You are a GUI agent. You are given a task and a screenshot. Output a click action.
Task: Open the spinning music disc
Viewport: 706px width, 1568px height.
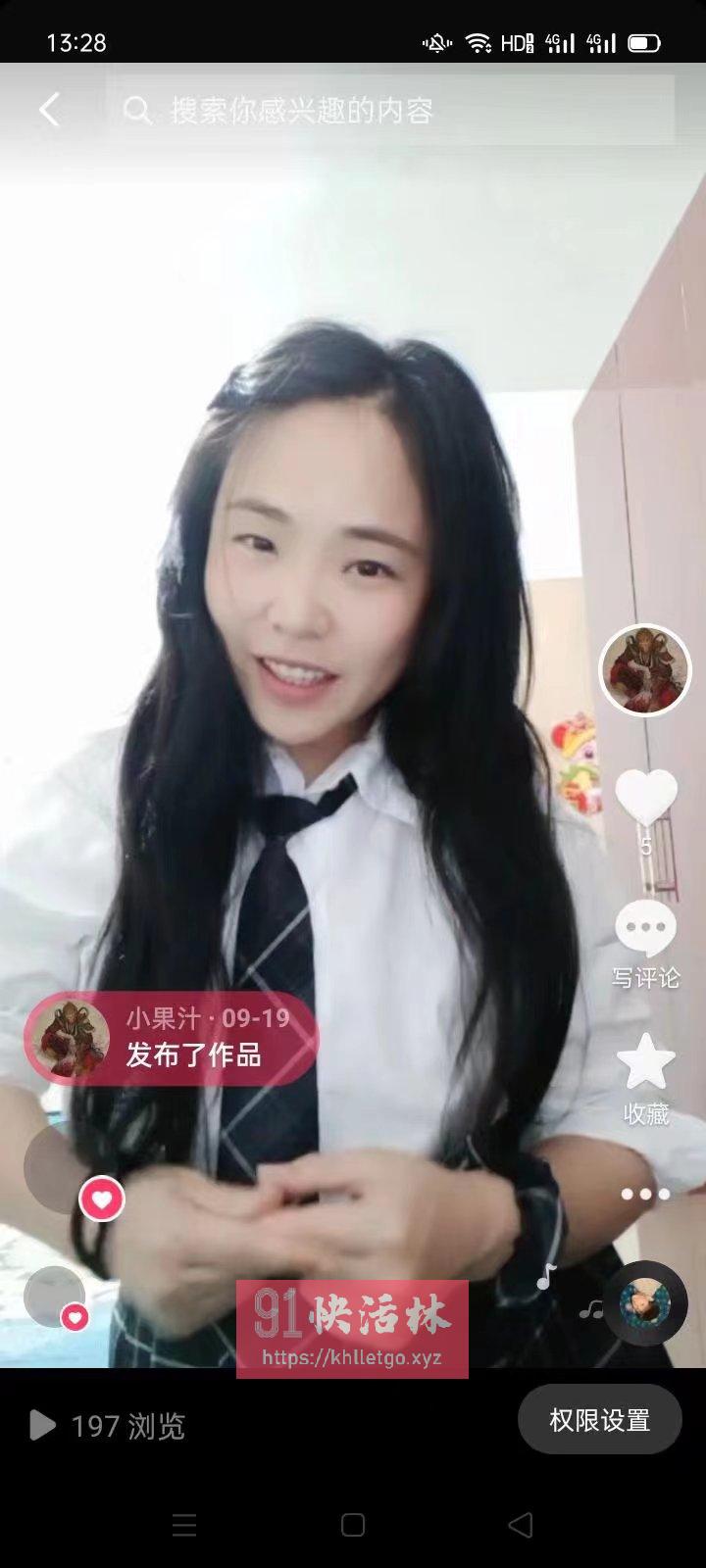(x=645, y=1303)
